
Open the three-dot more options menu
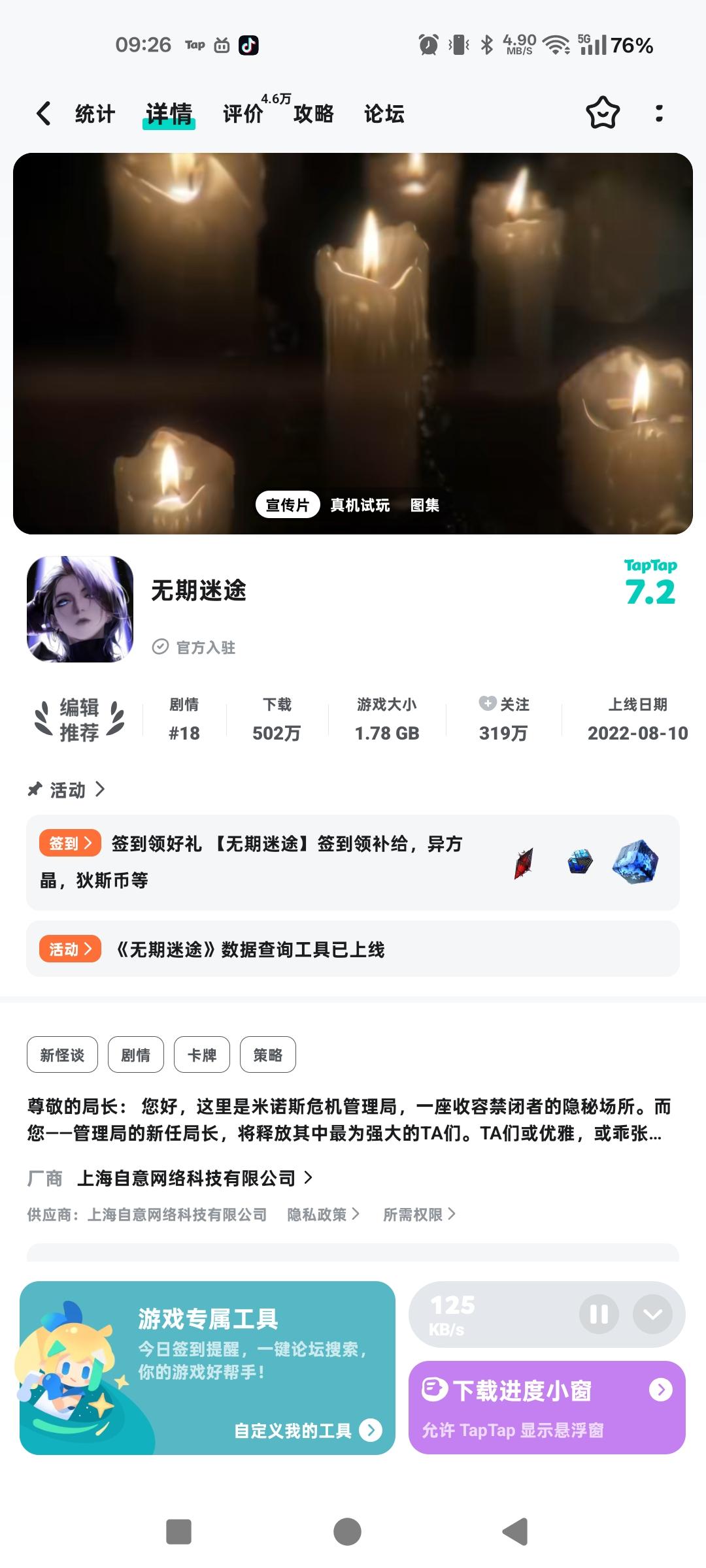660,112
